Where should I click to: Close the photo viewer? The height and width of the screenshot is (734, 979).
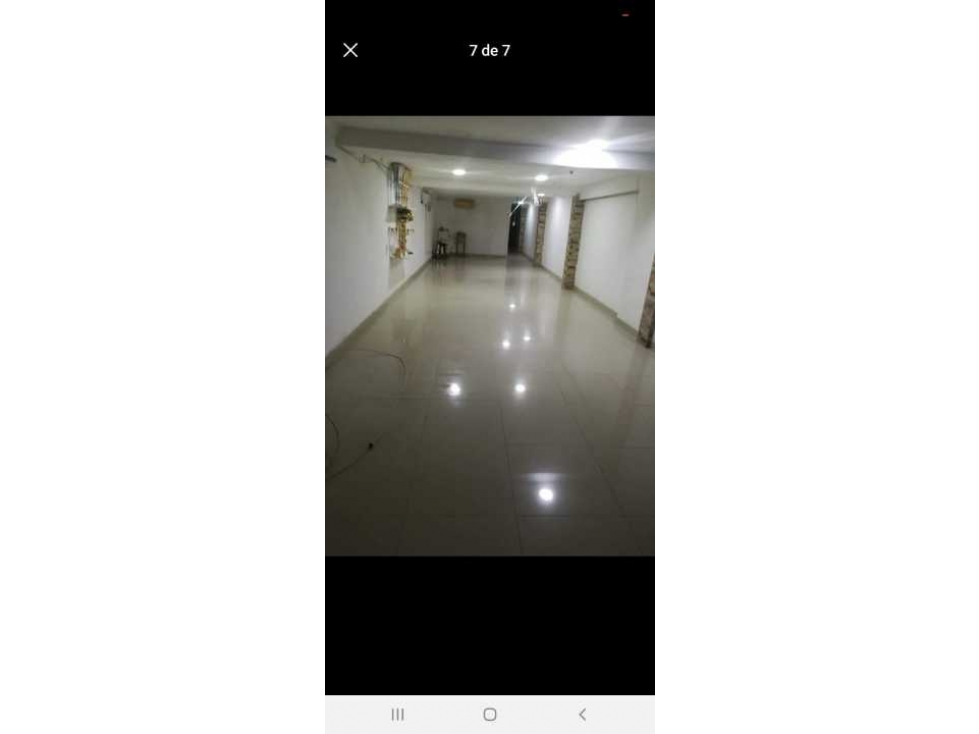click(x=350, y=50)
